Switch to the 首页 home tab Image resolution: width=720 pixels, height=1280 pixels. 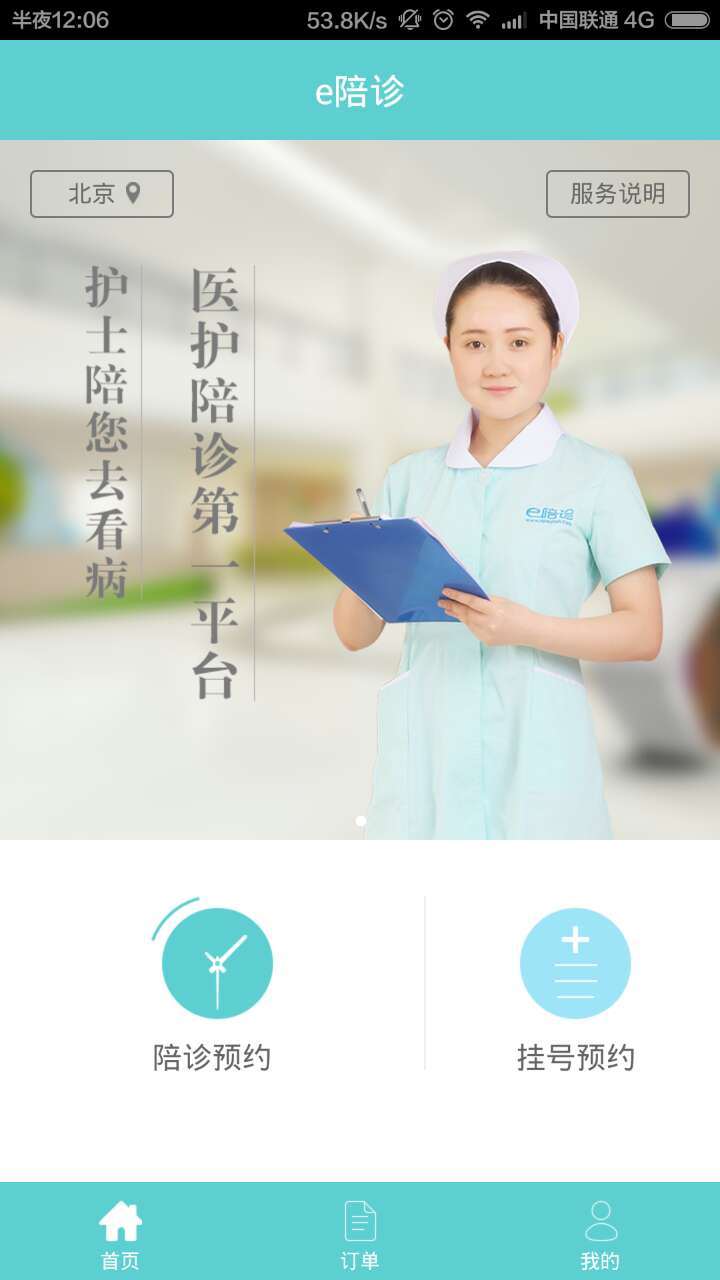pos(120,1234)
